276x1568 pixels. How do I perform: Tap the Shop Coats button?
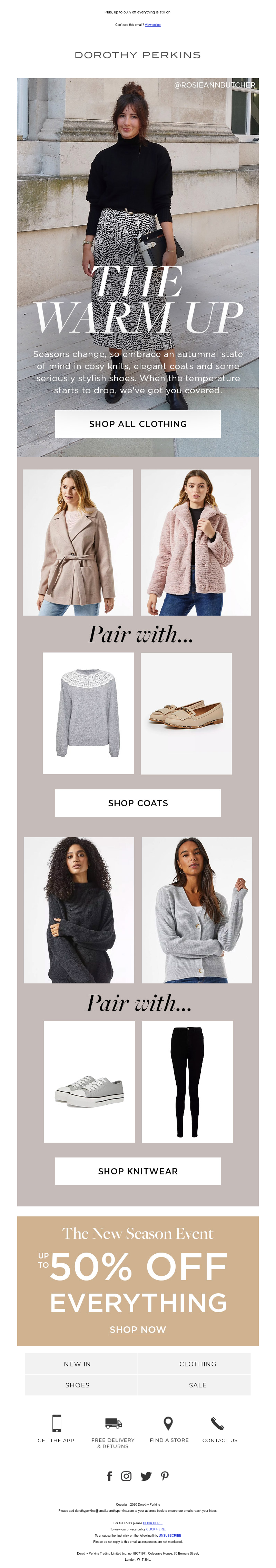[138, 803]
